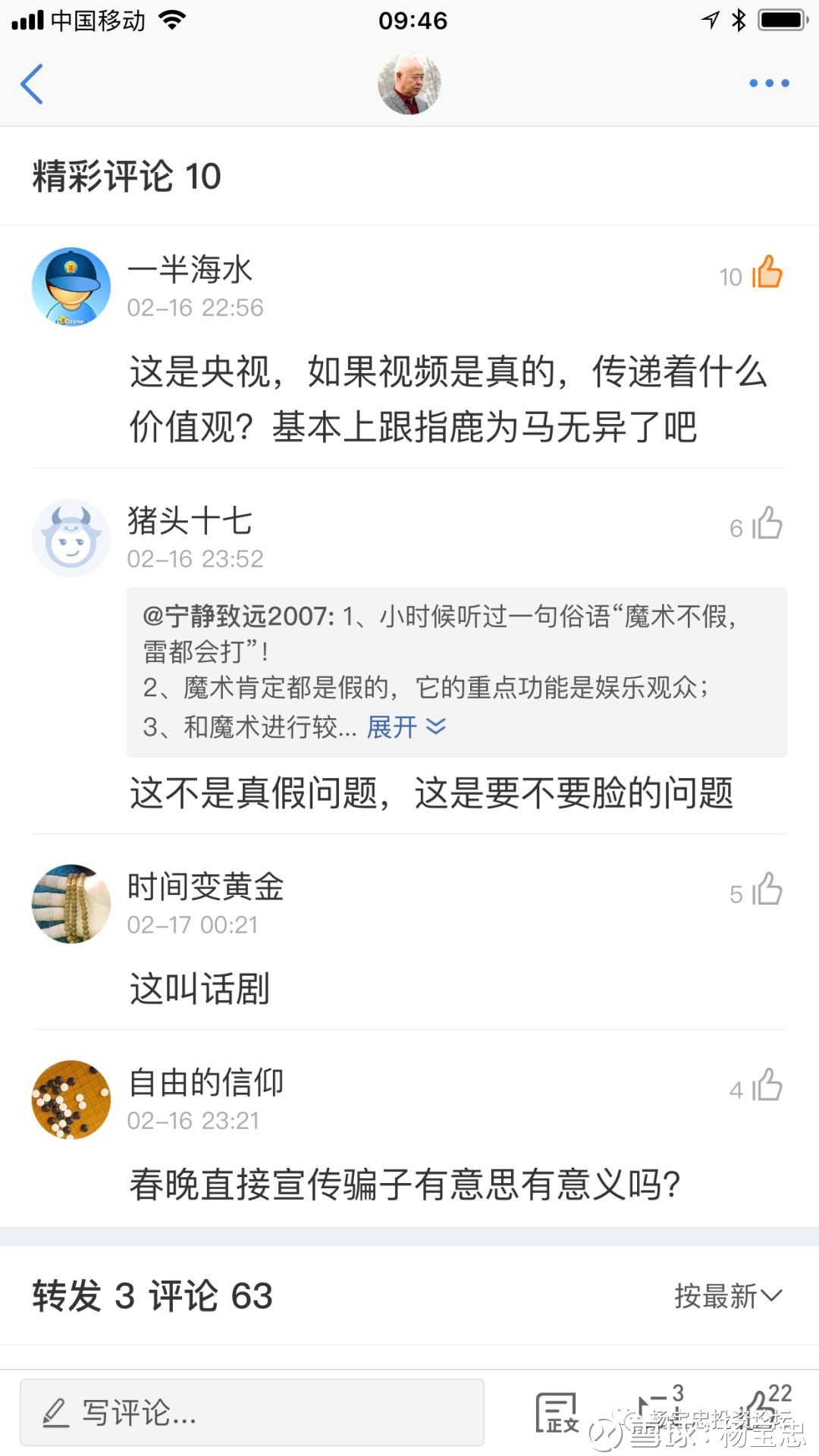The width and height of the screenshot is (819, 1456).
Task: Open the author's profile picture
Action: tap(409, 83)
